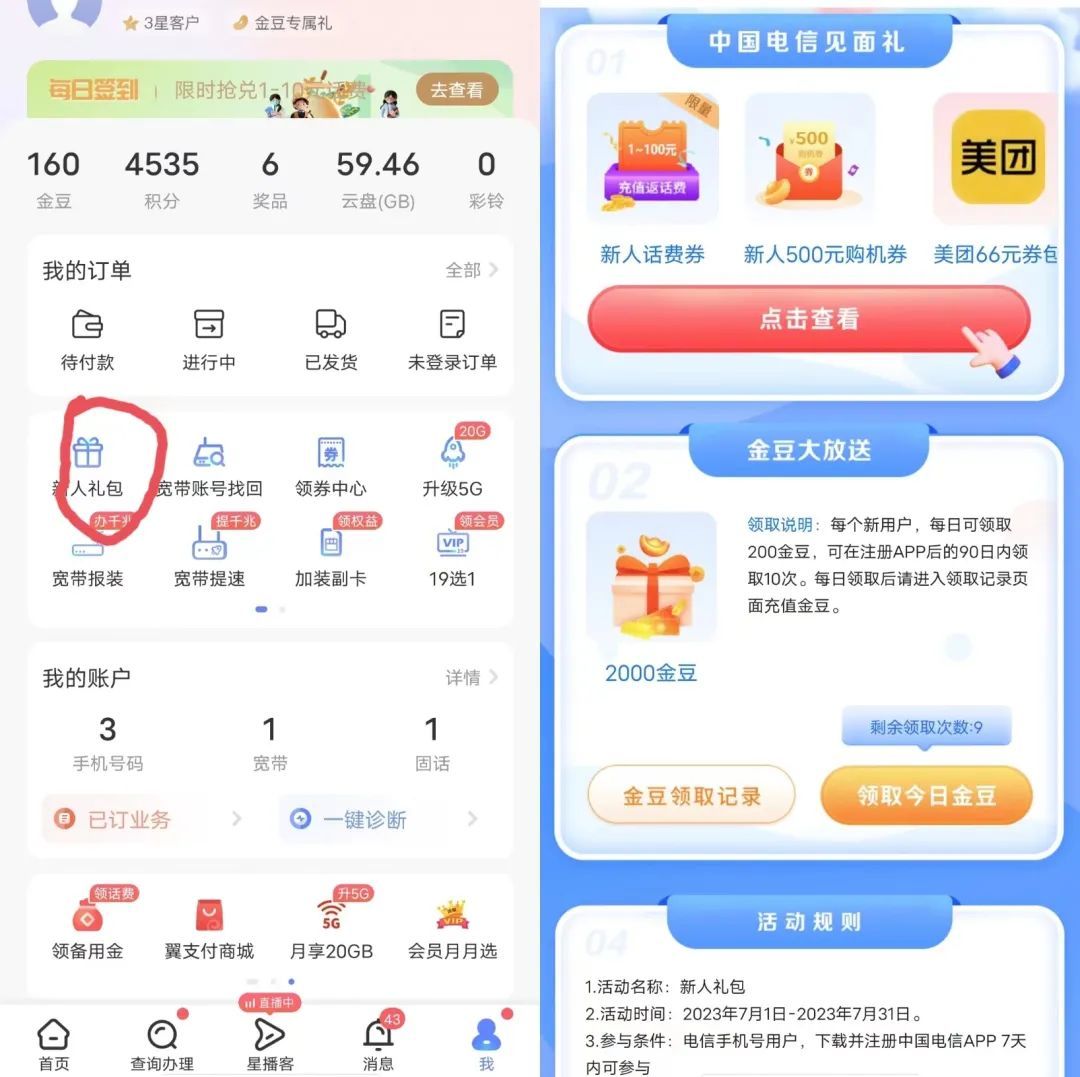Open 加装副卡
This screenshot has height=1077, width=1080.
(x=331, y=554)
